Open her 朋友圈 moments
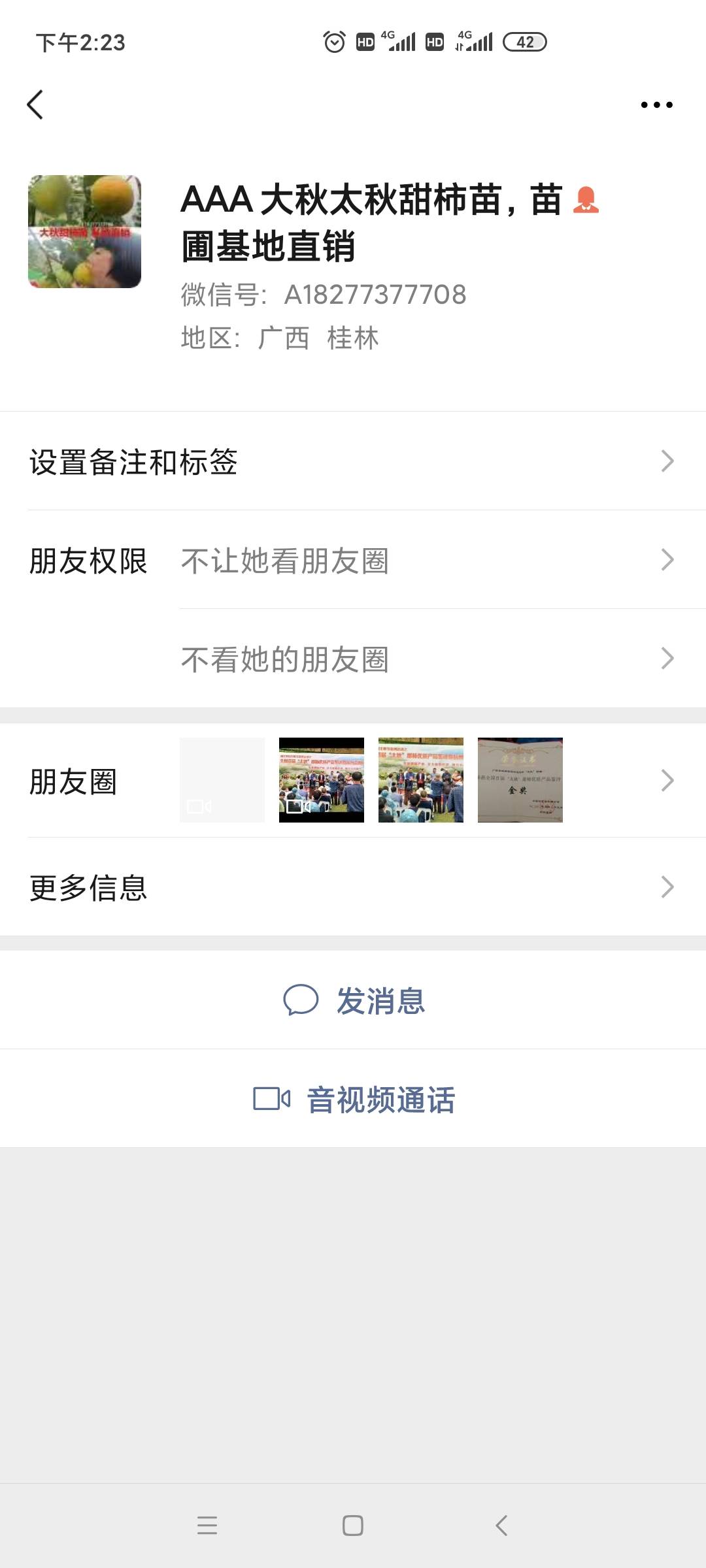 point(353,781)
